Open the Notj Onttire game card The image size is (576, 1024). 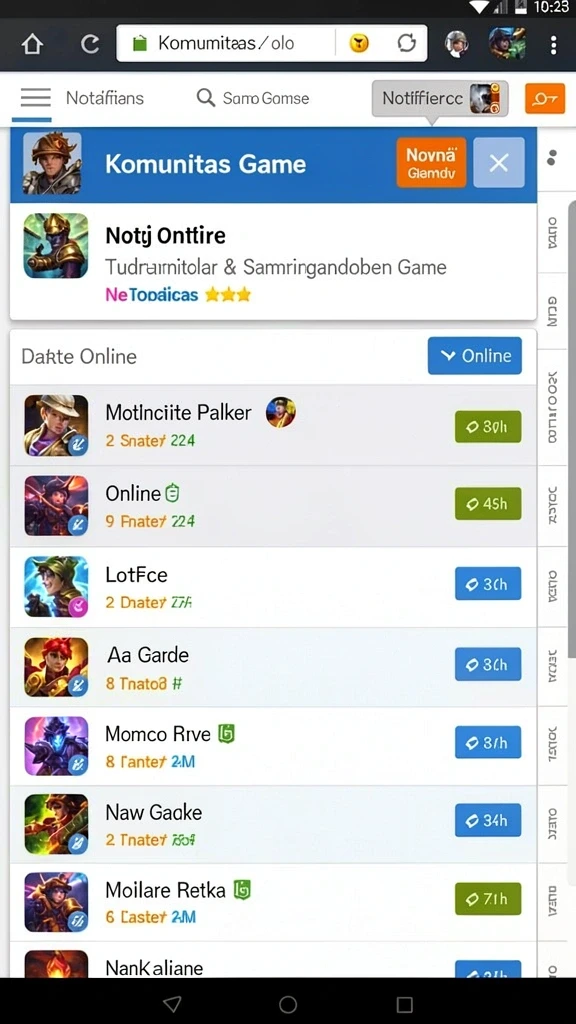pyautogui.click(x=273, y=261)
